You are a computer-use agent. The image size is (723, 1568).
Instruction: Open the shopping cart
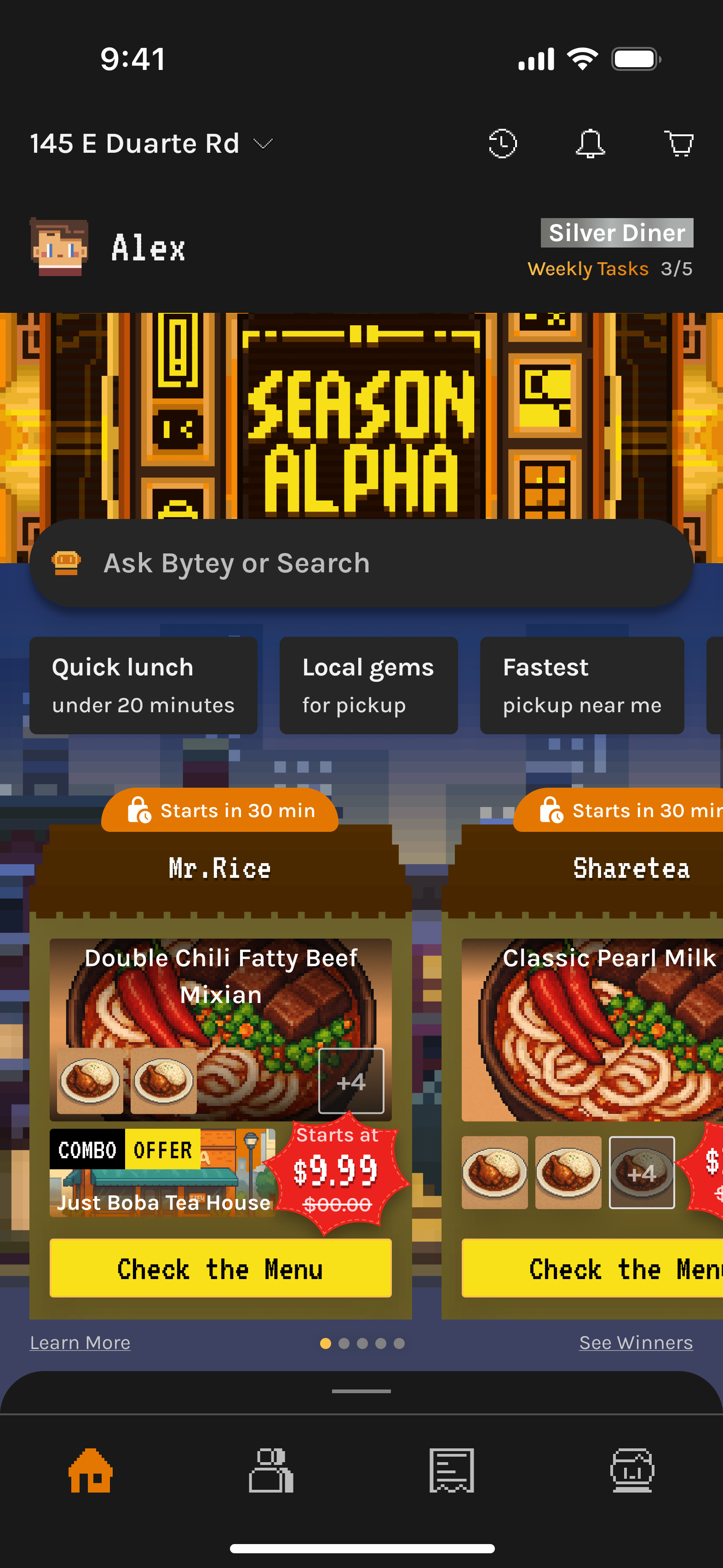pos(678,144)
